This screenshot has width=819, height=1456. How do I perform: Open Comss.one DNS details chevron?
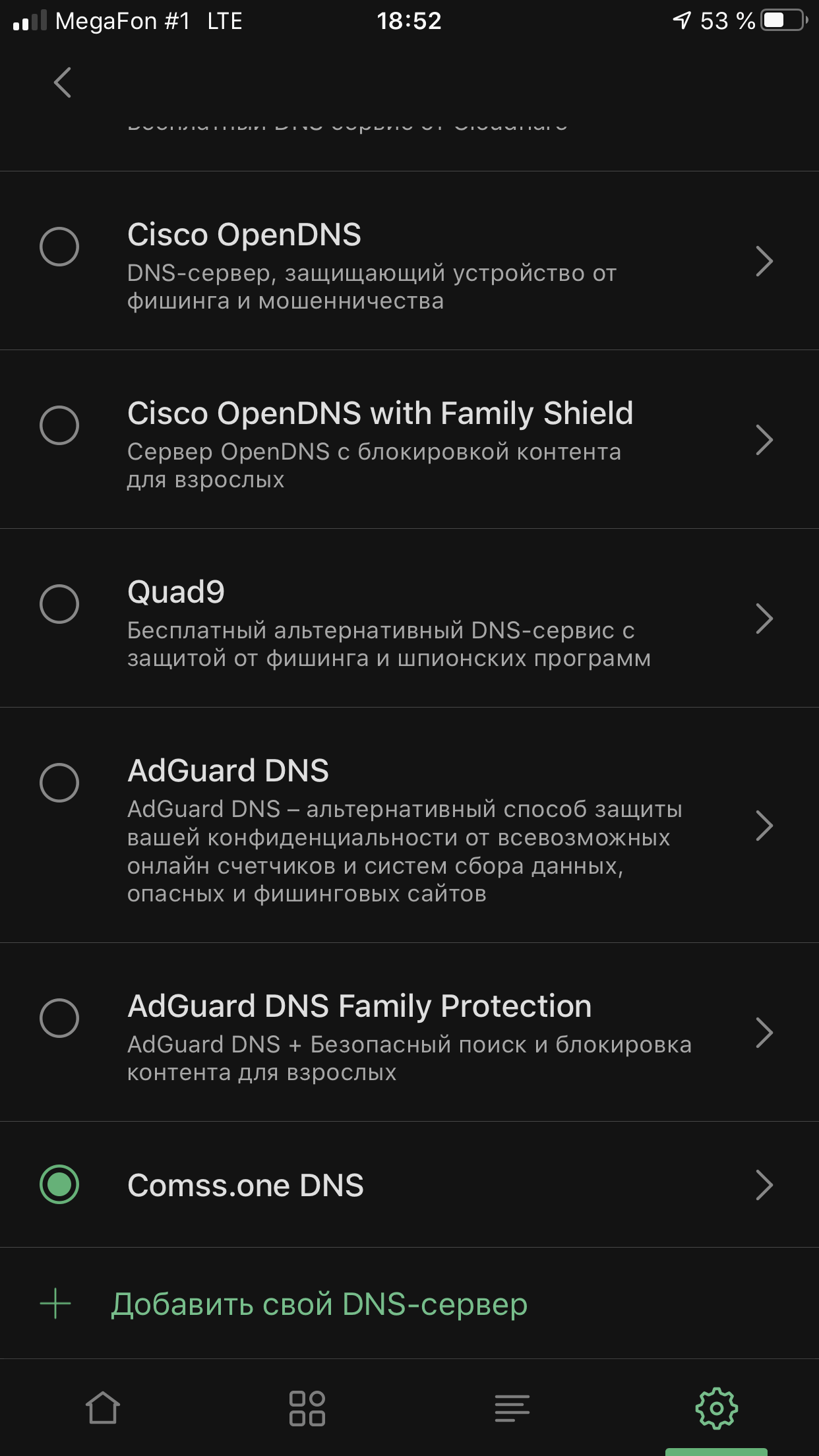point(764,1185)
